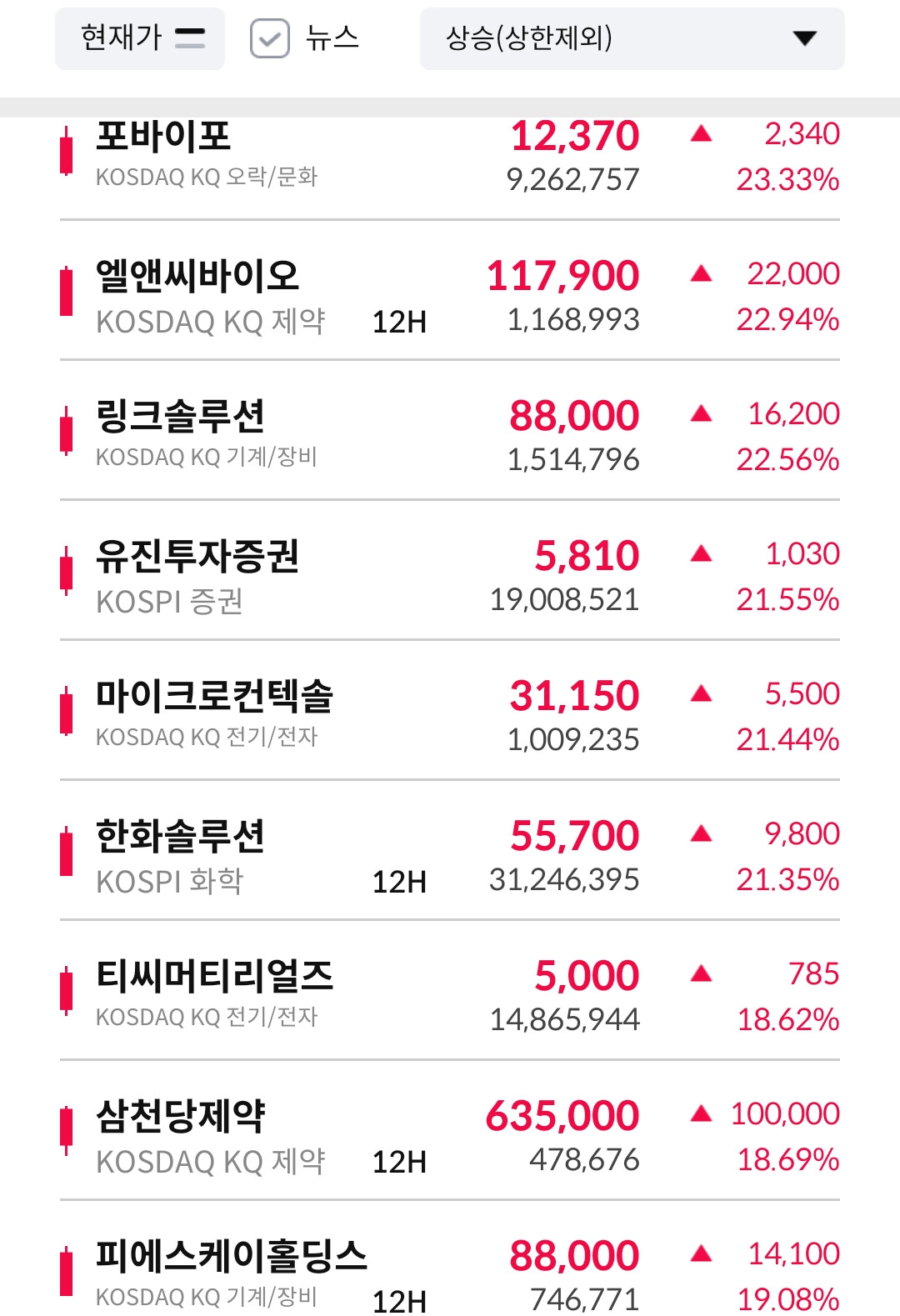Screen dimensions: 900x1316
Task: View 유진투자증권 stock details
Action: (x=450, y=577)
